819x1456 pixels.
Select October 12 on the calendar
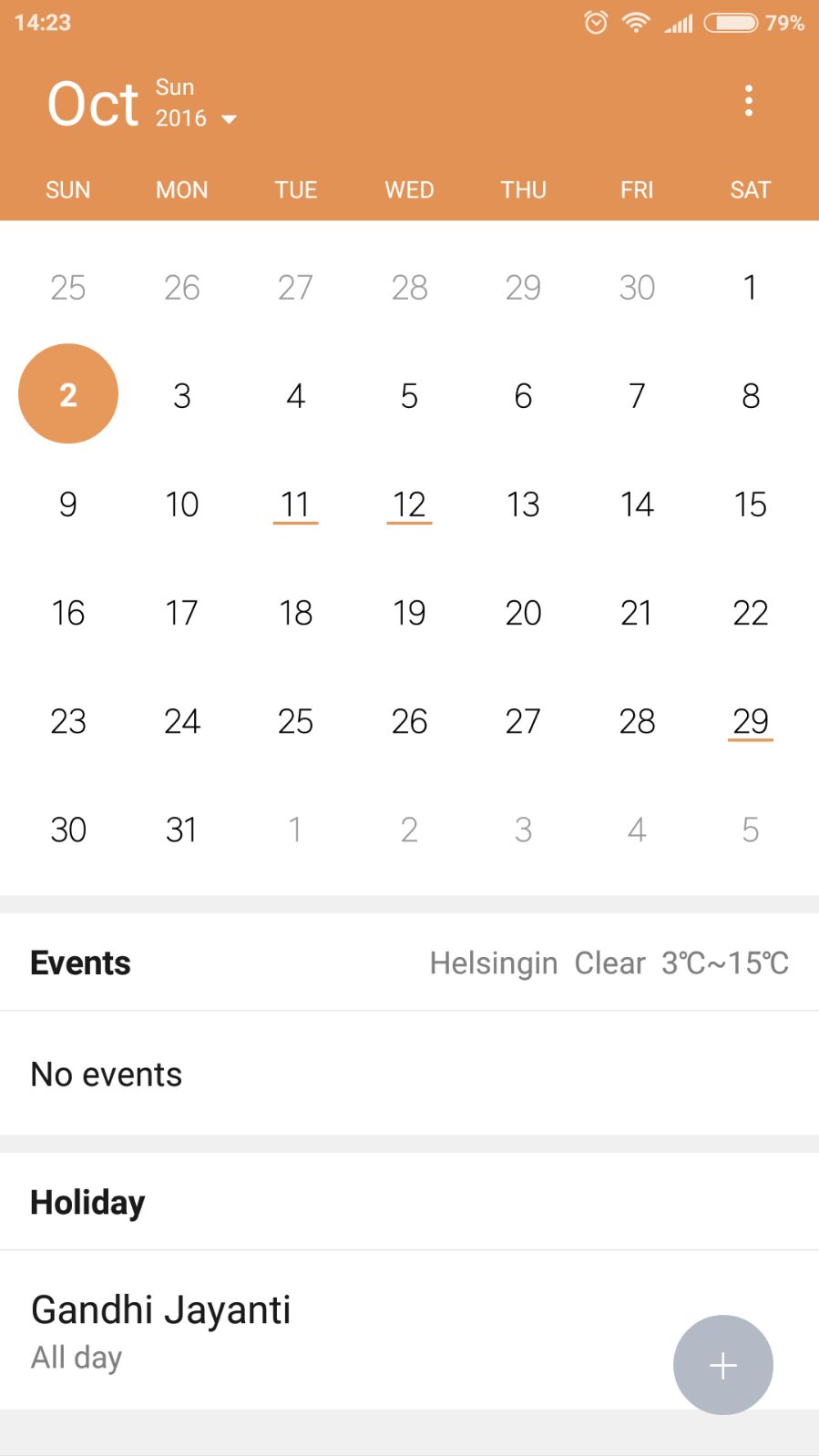click(x=409, y=504)
